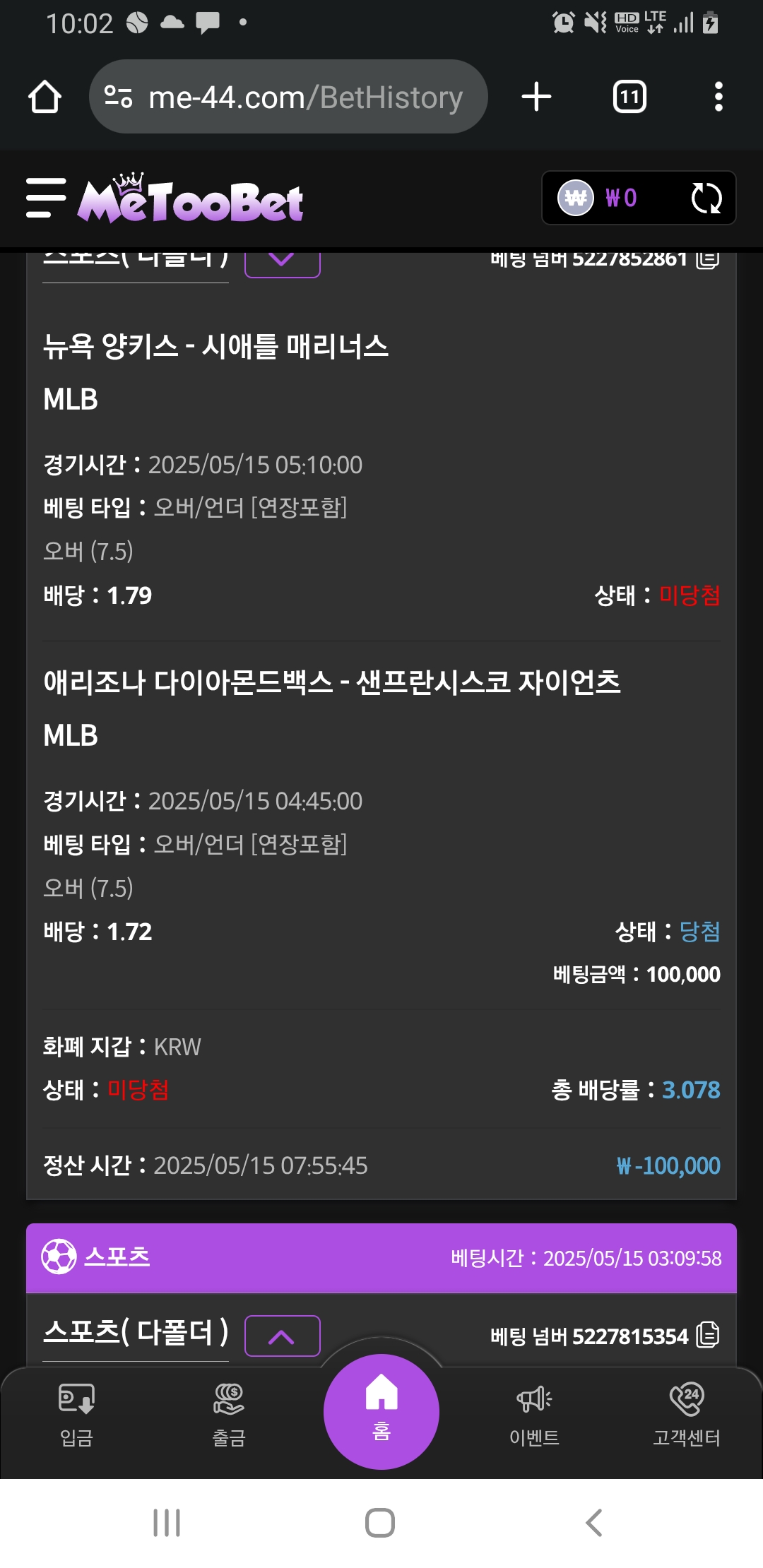Switch to the 이벤트 events tab
The image size is (763, 1568).
pyautogui.click(x=534, y=1415)
